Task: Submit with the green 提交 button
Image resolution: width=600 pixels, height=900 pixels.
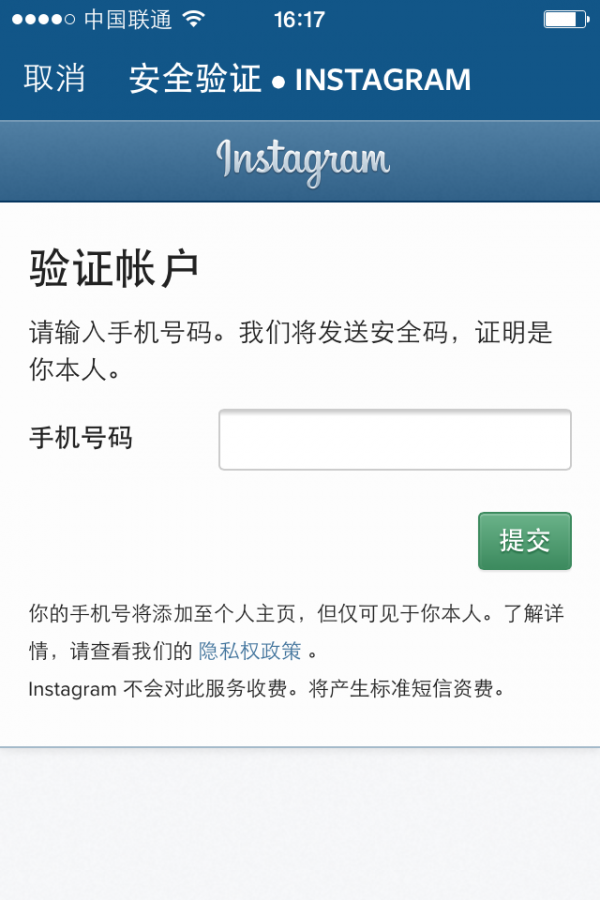Action: tap(524, 541)
